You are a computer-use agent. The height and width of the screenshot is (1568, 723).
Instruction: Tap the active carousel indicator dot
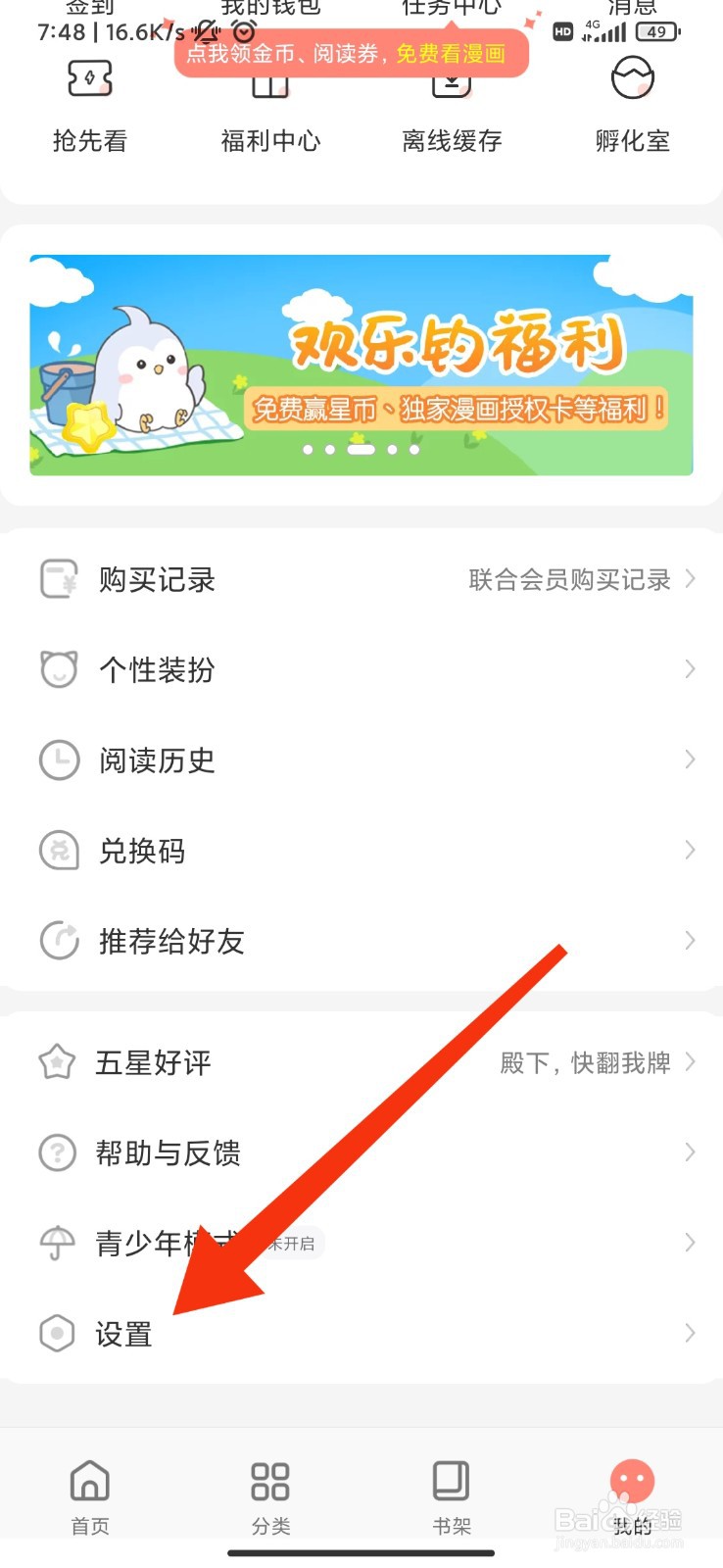pyautogui.click(x=361, y=450)
